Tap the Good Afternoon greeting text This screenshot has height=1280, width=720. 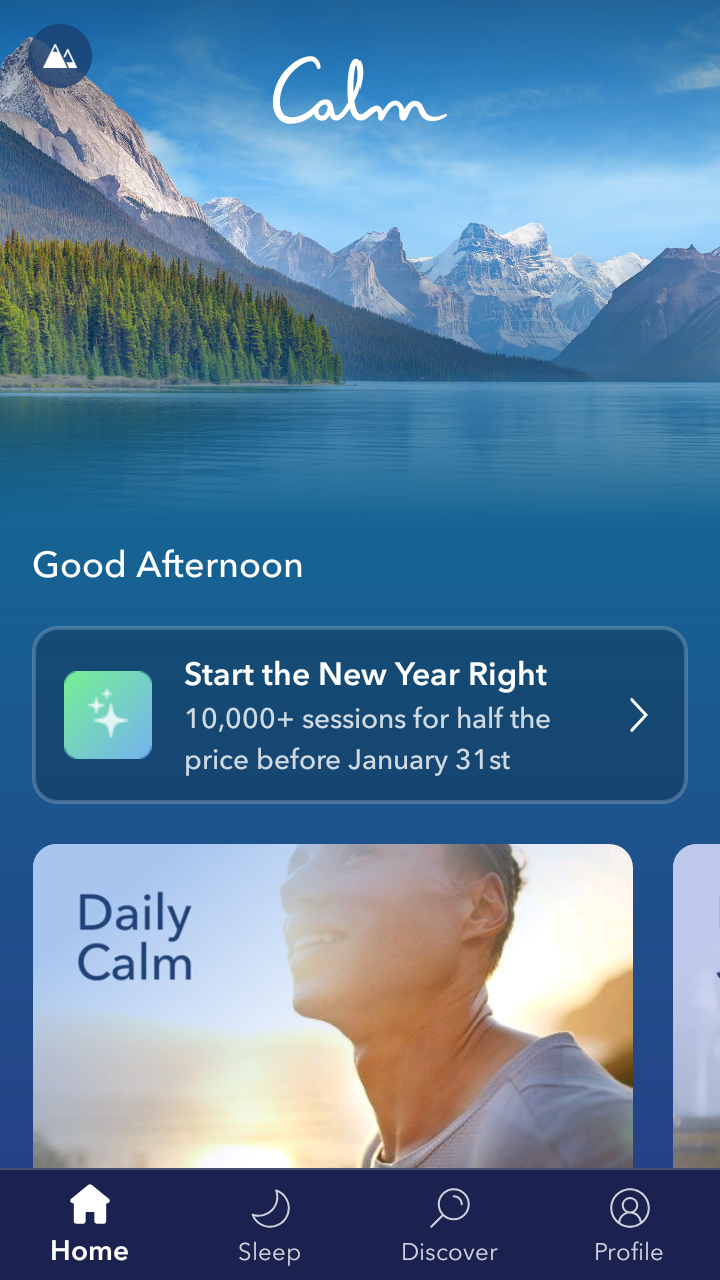[x=167, y=565]
